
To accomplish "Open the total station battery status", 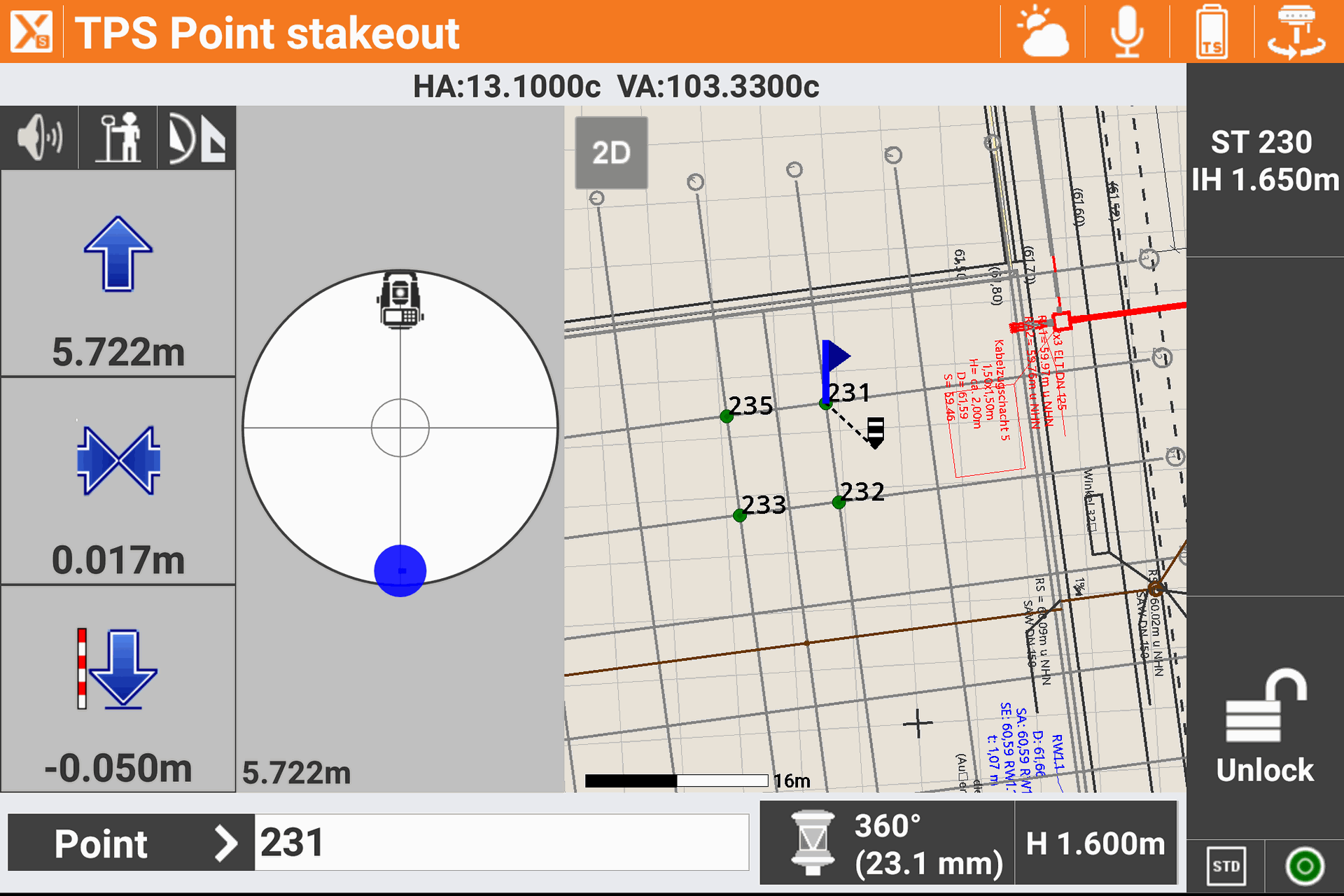I will 1212,31.
